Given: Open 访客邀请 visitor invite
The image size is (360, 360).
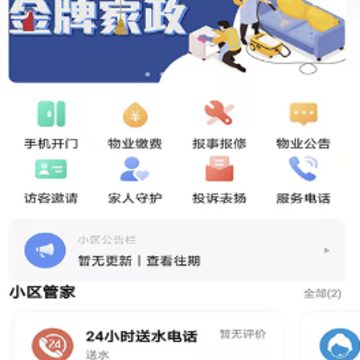Looking at the screenshot, I should pyautogui.click(x=51, y=180).
